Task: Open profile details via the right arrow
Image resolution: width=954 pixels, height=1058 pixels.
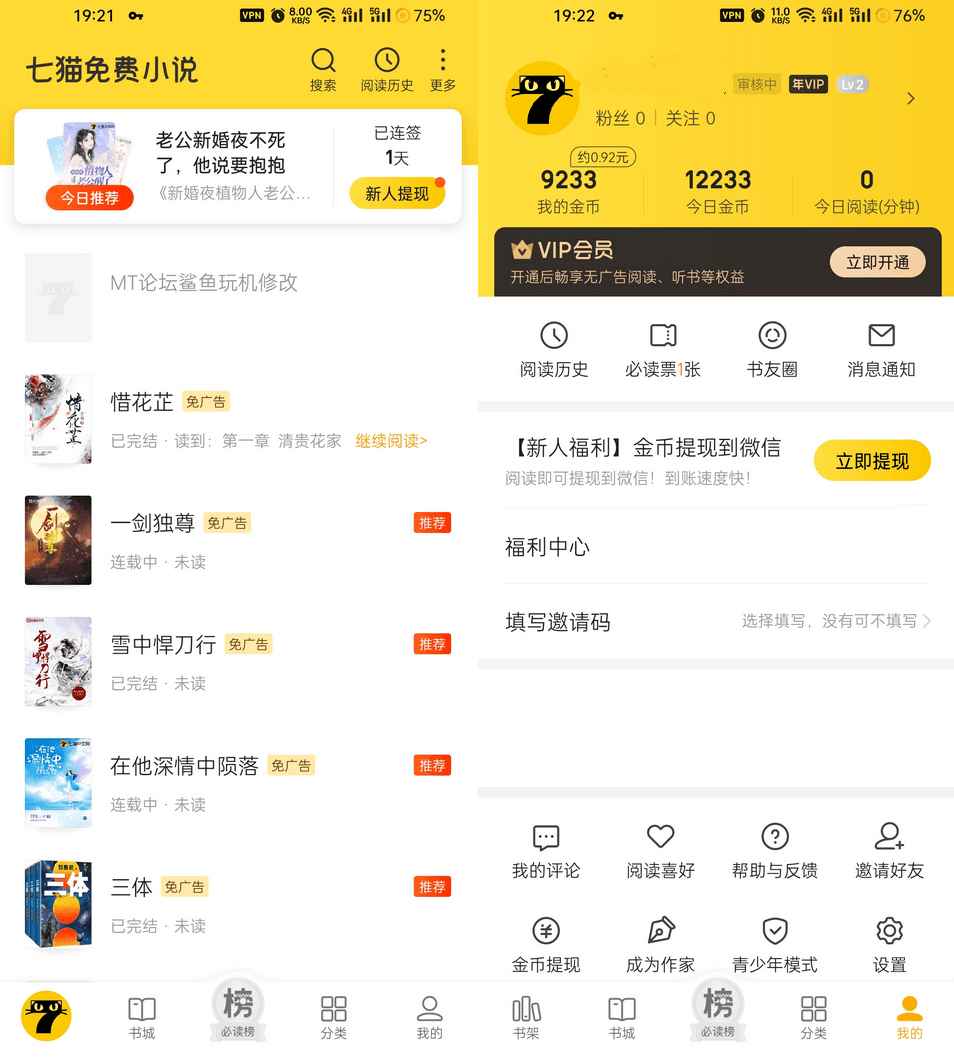Action: [909, 98]
